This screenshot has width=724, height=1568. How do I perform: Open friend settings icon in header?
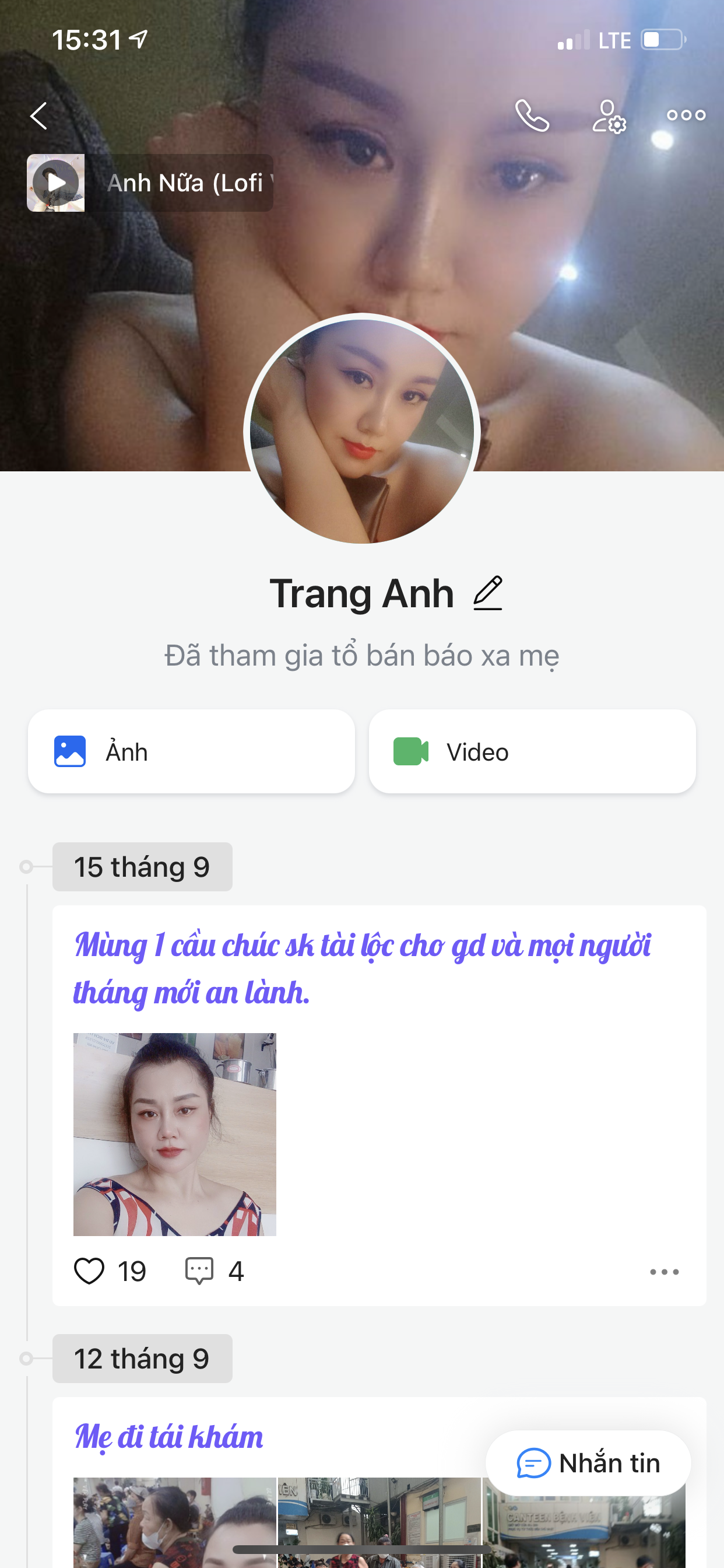click(x=609, y=116)
